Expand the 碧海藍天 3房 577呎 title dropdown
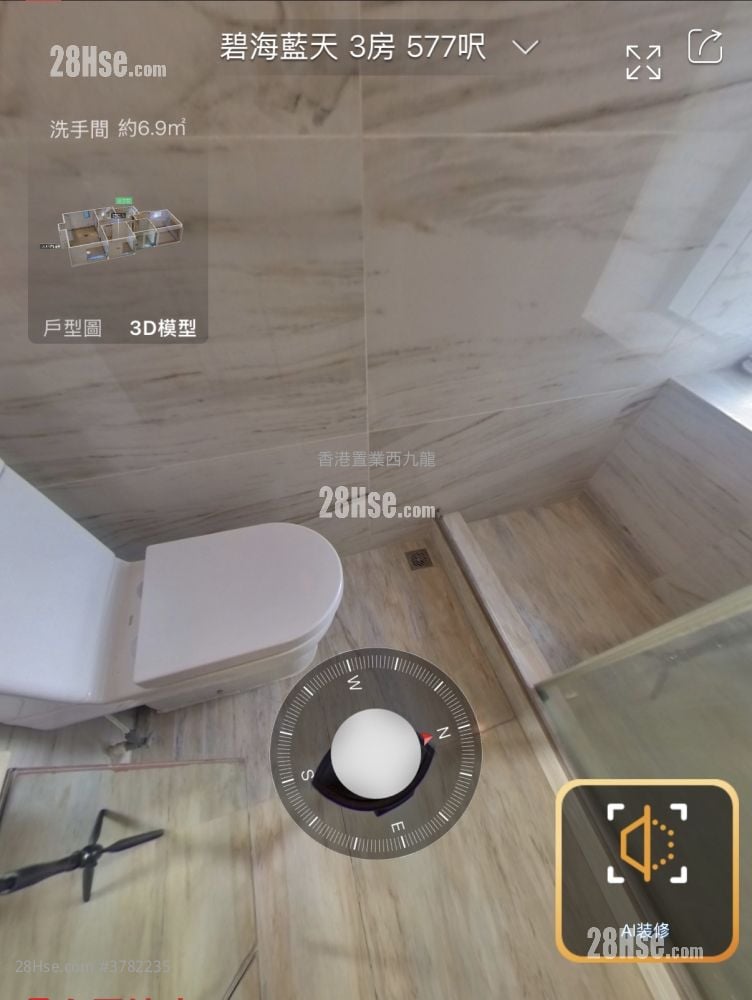 click(525, 48)
